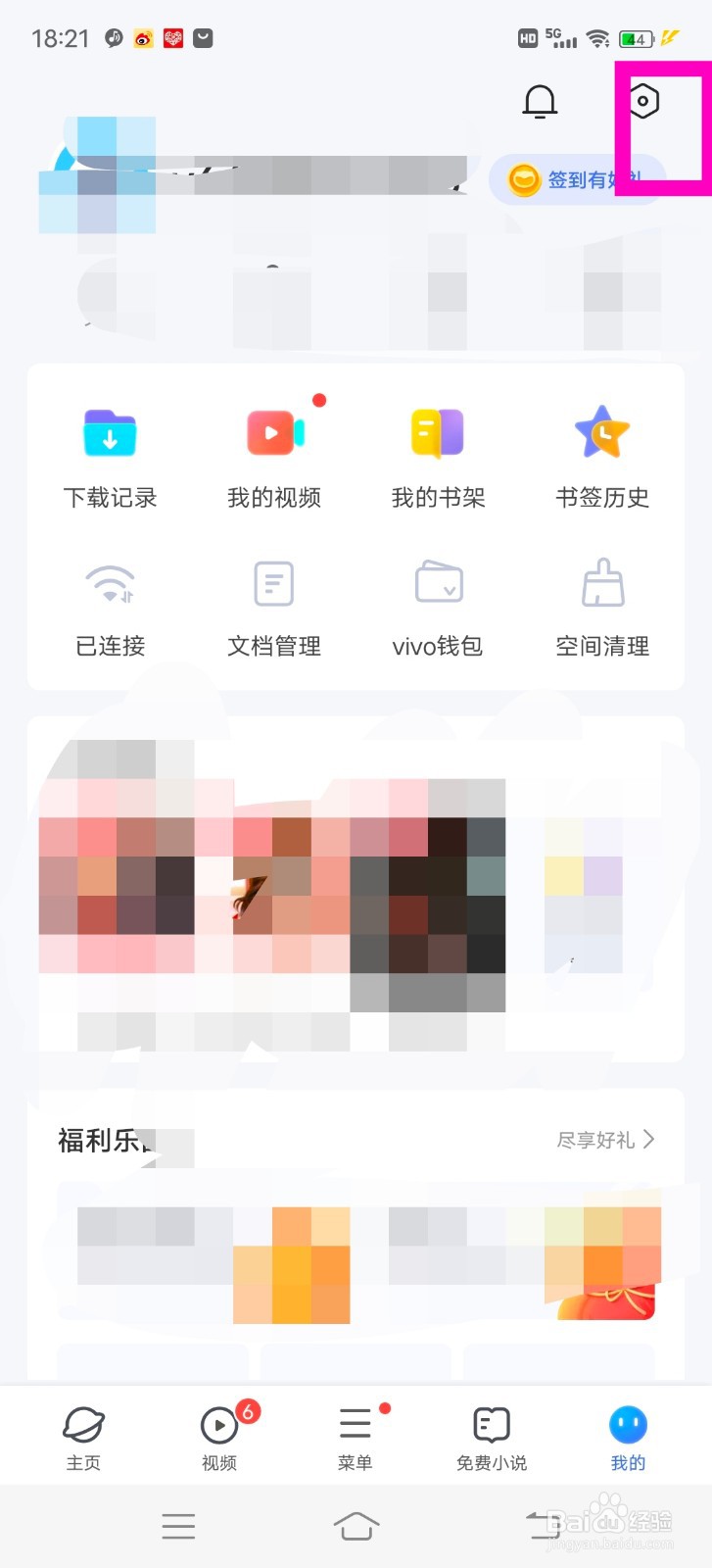Screen dimensions: 712x1568
Task: Open the 视频 tab with badge 6
Action: click(218, 1434)
